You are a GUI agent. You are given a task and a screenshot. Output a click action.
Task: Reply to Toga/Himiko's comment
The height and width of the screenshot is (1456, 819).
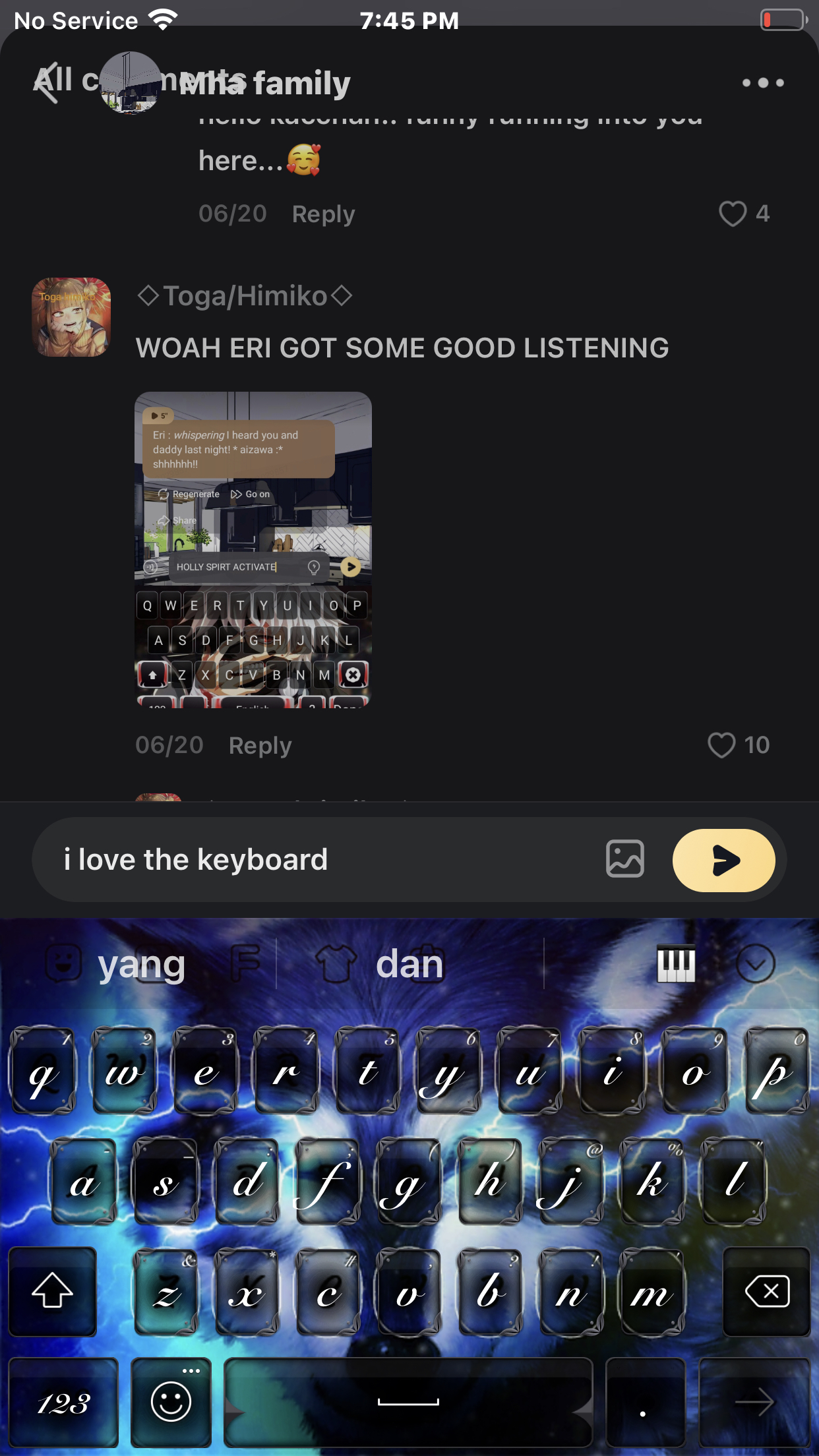tap(260, 746)
